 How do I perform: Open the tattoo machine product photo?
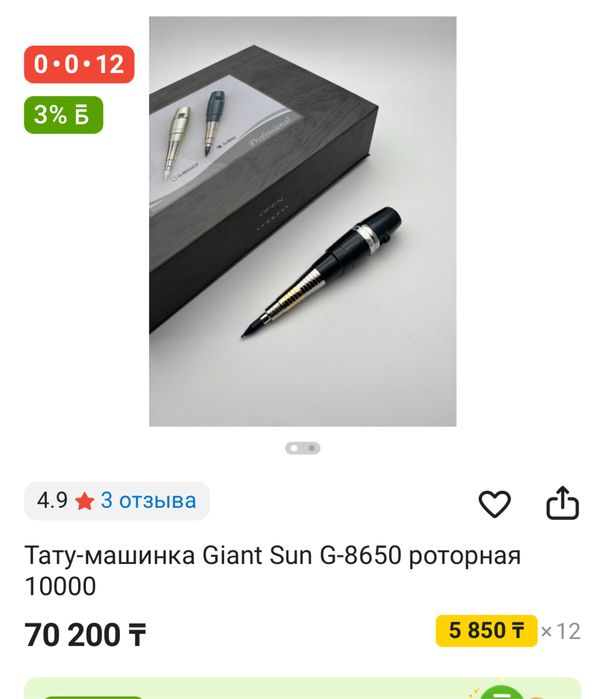point(303,221)
